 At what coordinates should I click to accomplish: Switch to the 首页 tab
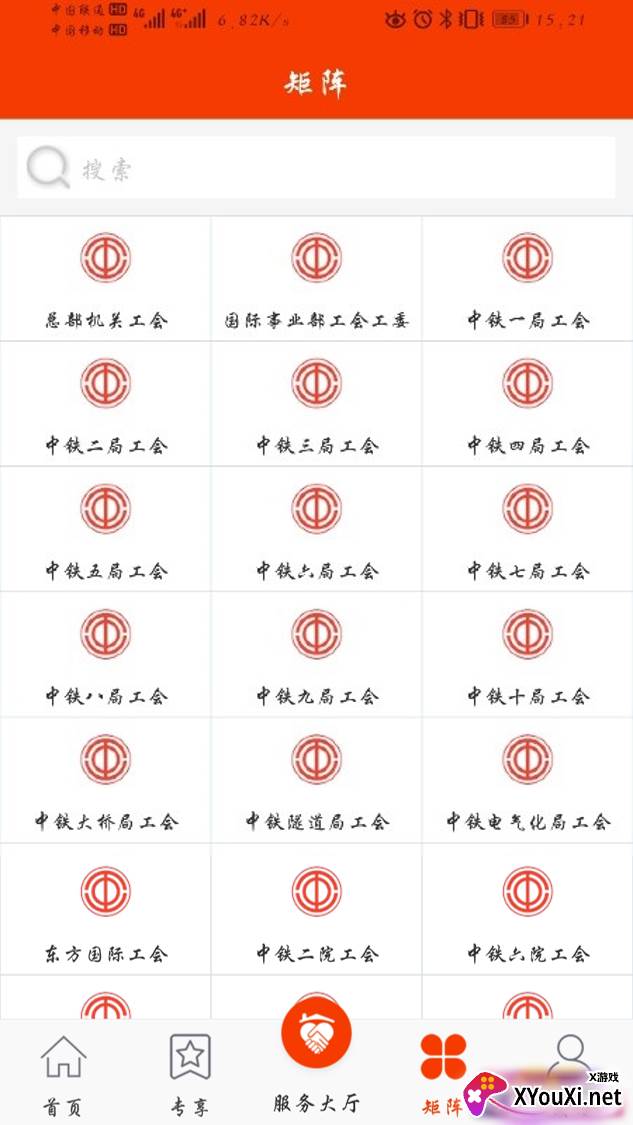click(63, 1075)
